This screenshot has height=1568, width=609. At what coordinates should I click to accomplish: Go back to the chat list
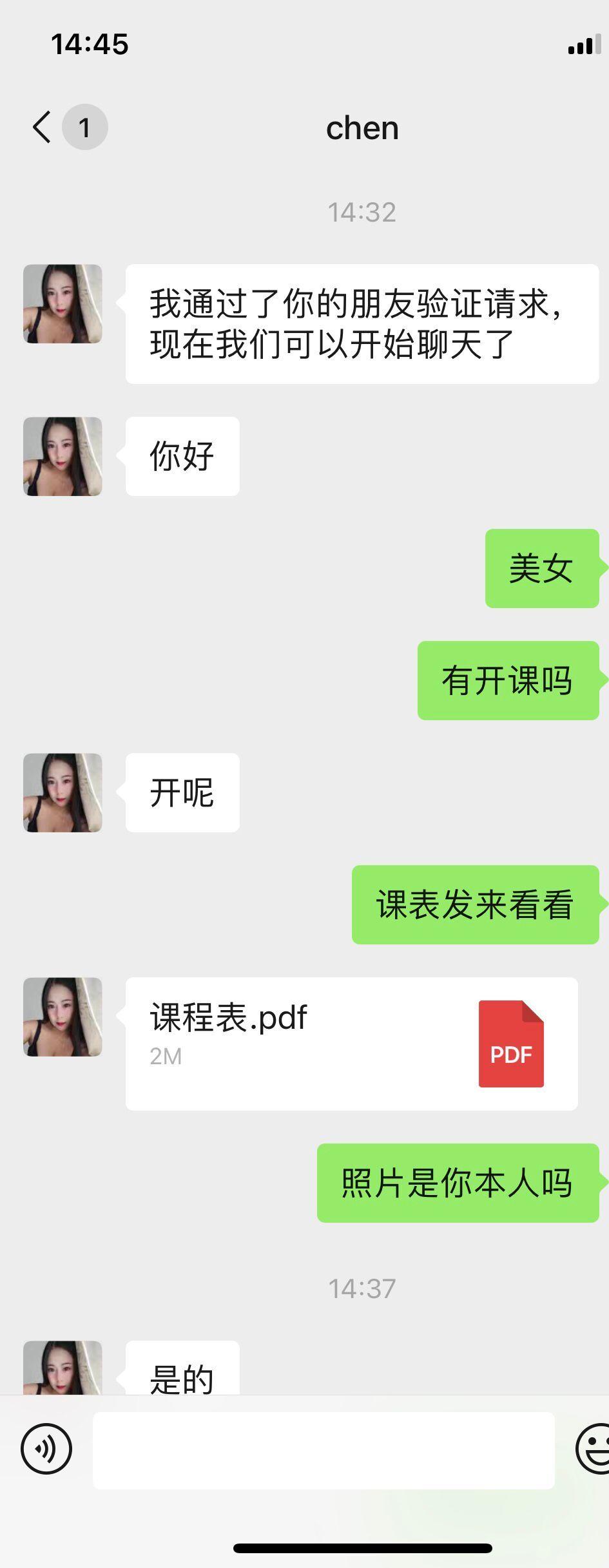pos(43,127)
